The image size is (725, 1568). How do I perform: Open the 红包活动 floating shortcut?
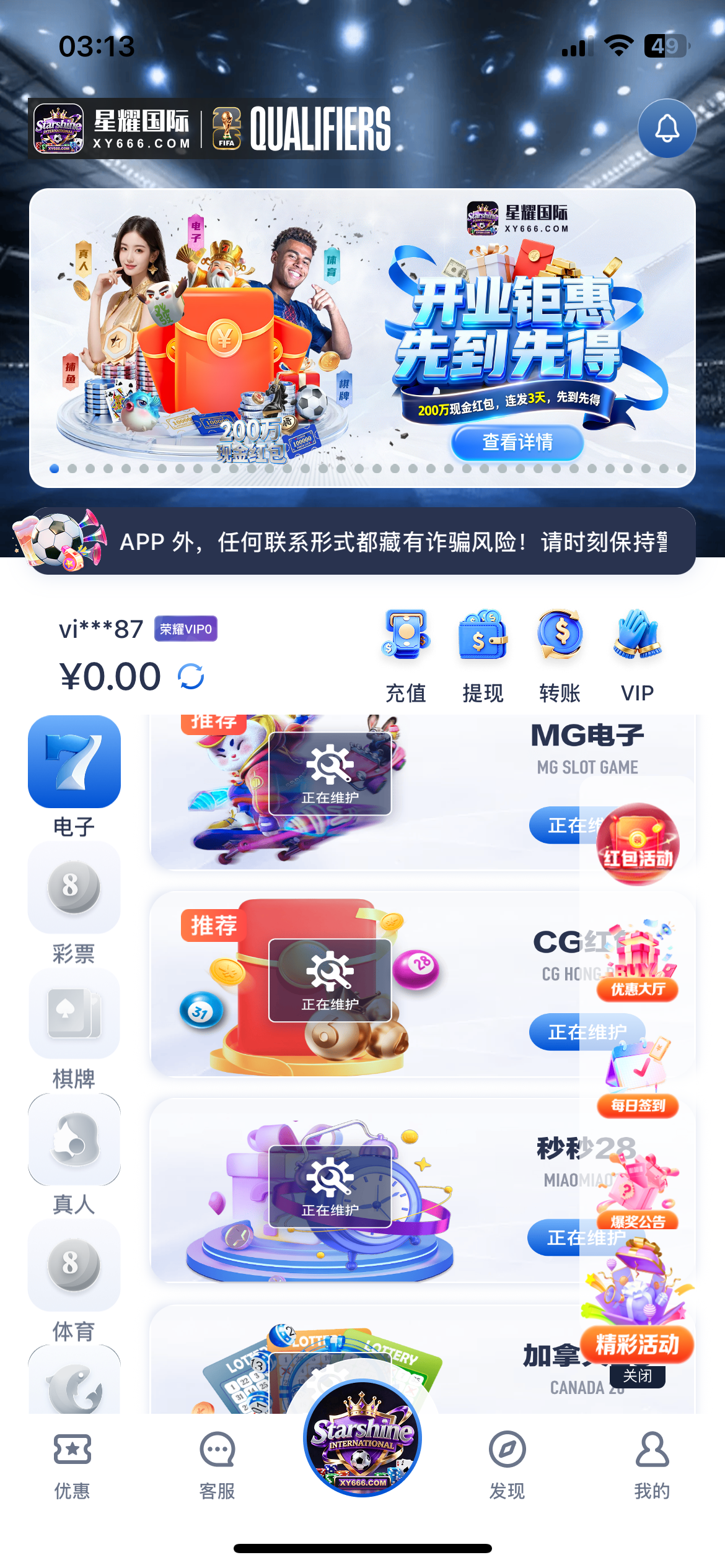638,844
